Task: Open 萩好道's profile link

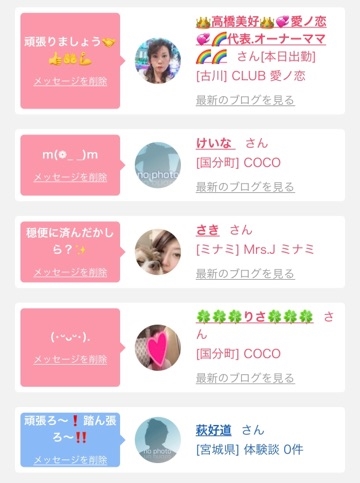Action: pos(214,430)
